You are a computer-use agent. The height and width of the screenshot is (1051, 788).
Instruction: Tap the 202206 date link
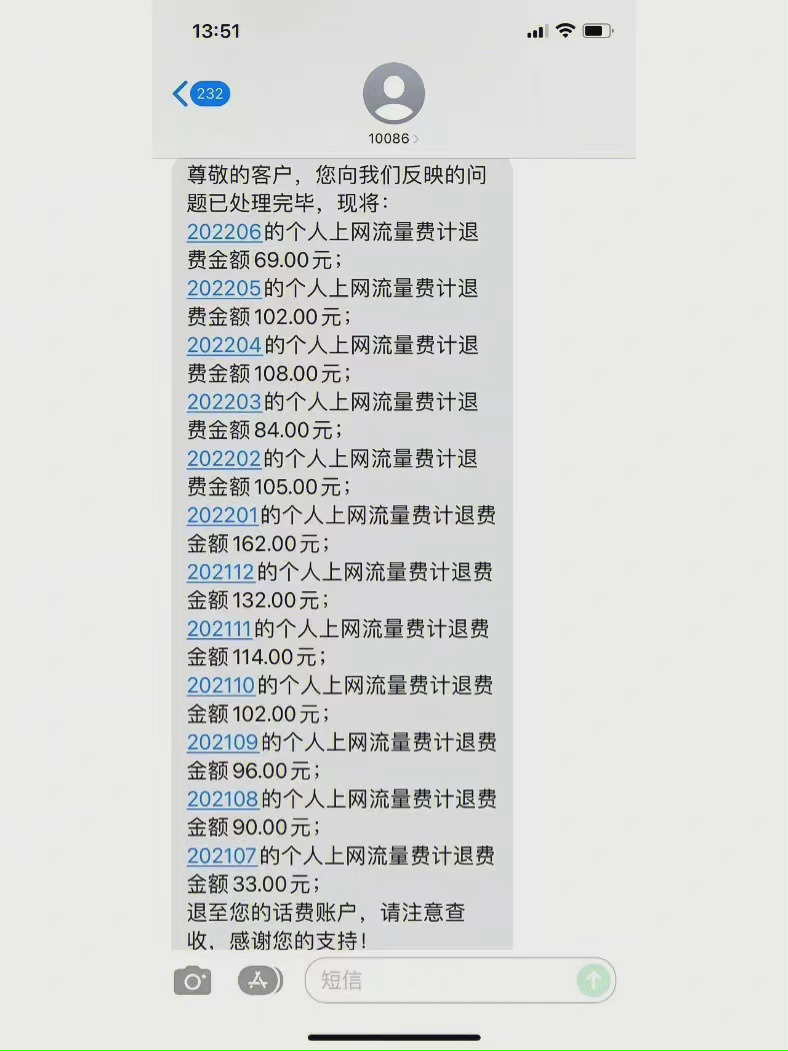[x=224, y=232]
